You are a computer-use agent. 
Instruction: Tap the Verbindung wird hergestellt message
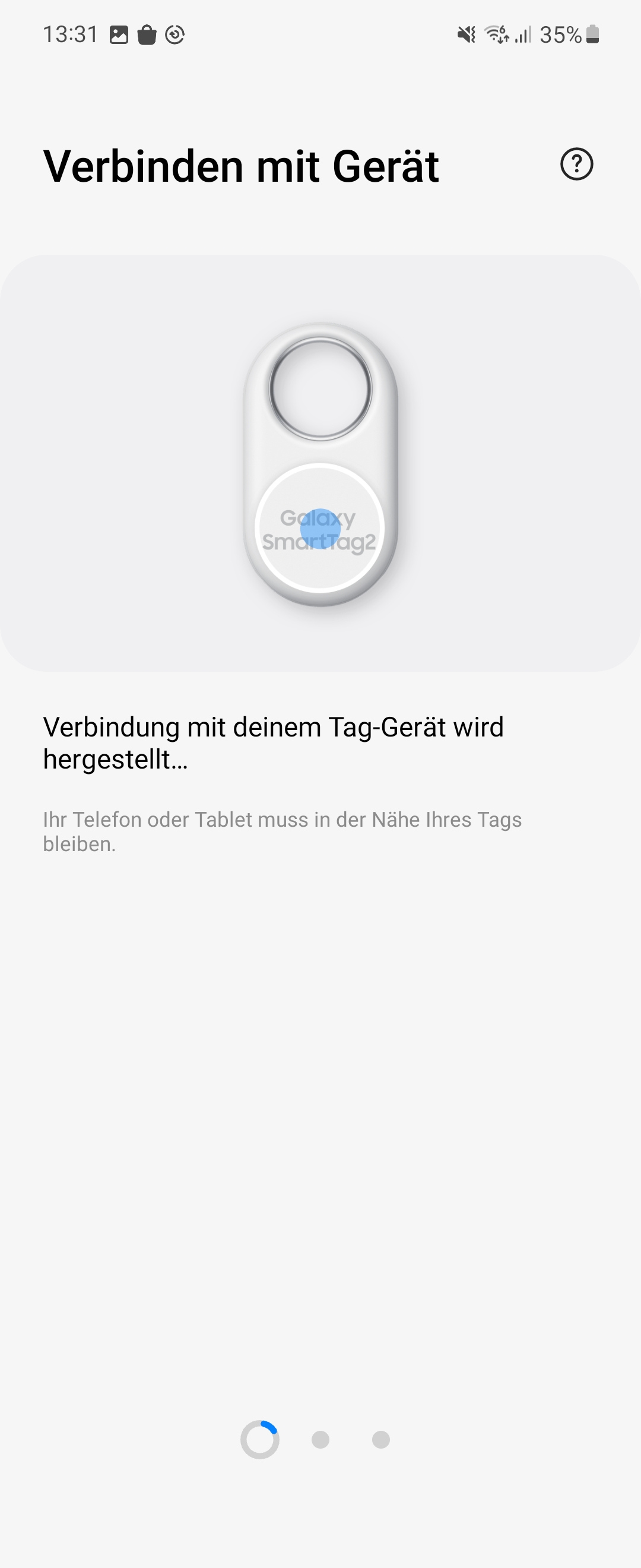274,742
